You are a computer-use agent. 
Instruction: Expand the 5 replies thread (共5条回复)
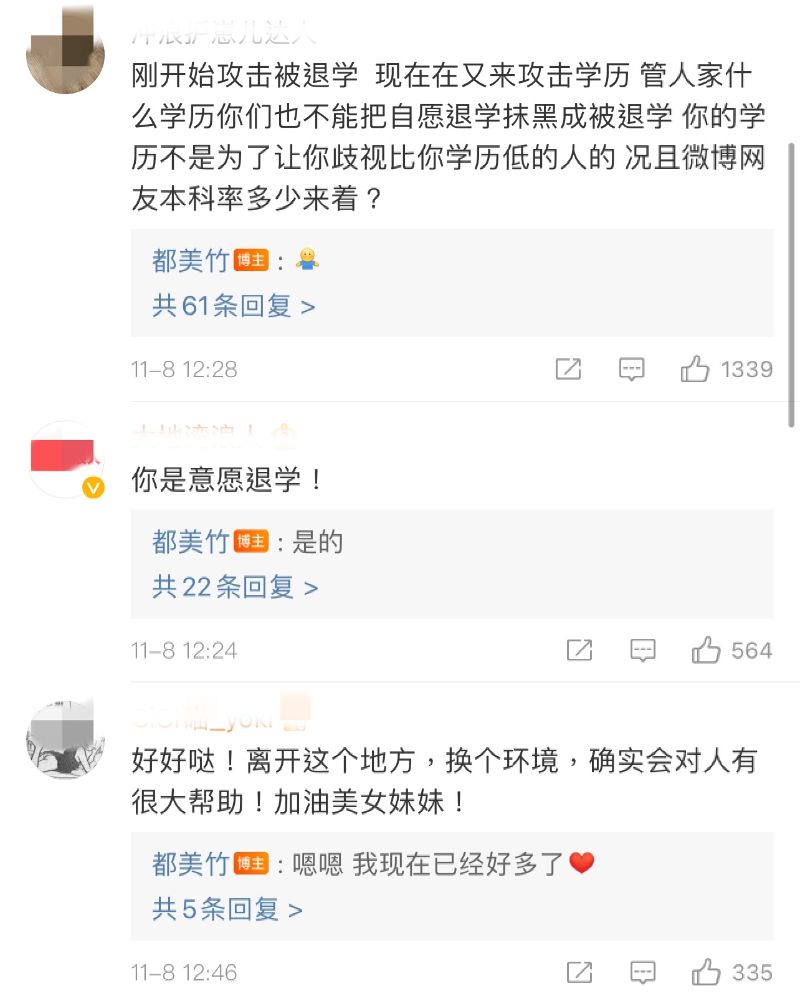point(227,909)
